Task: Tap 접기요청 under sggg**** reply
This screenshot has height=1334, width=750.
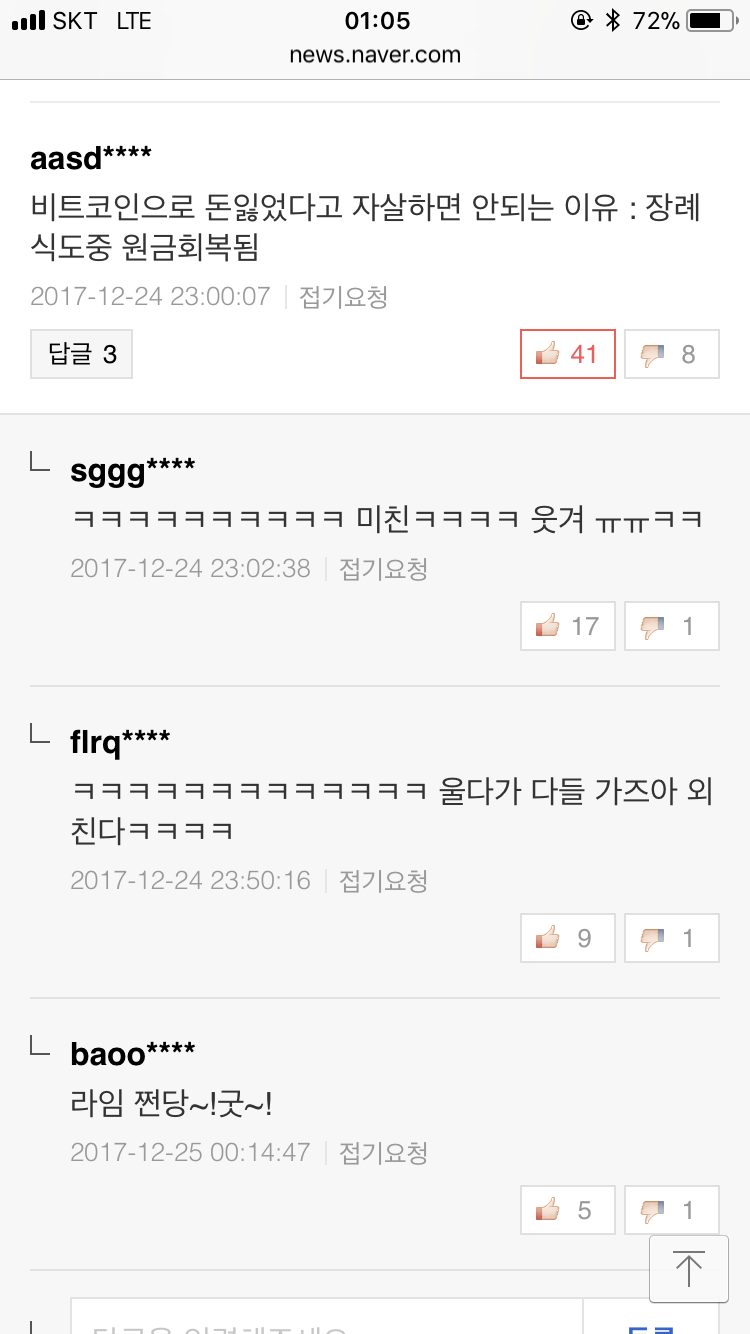Action: 383,569
